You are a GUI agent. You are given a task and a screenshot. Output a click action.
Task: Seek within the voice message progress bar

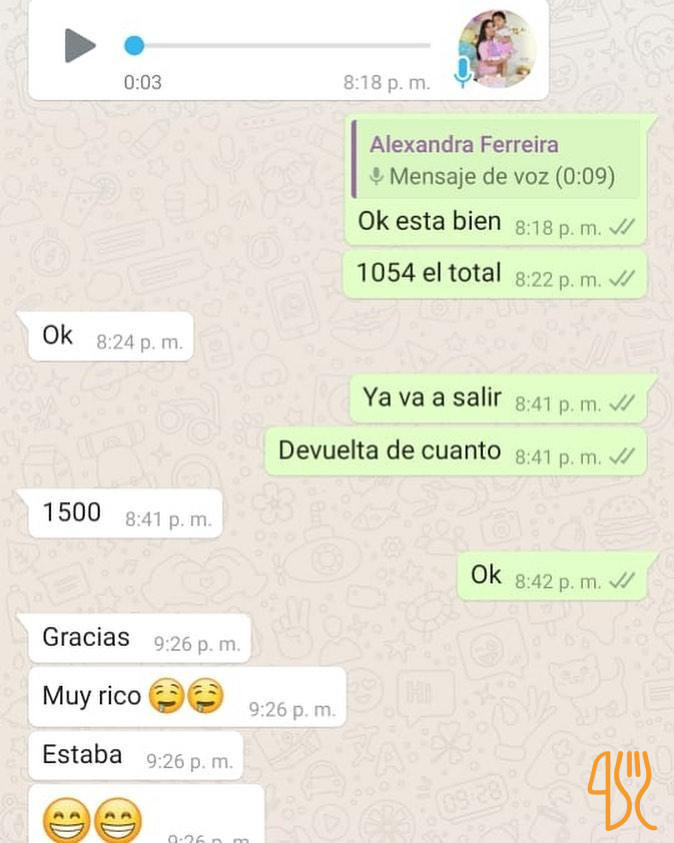(x=280, y=46)
